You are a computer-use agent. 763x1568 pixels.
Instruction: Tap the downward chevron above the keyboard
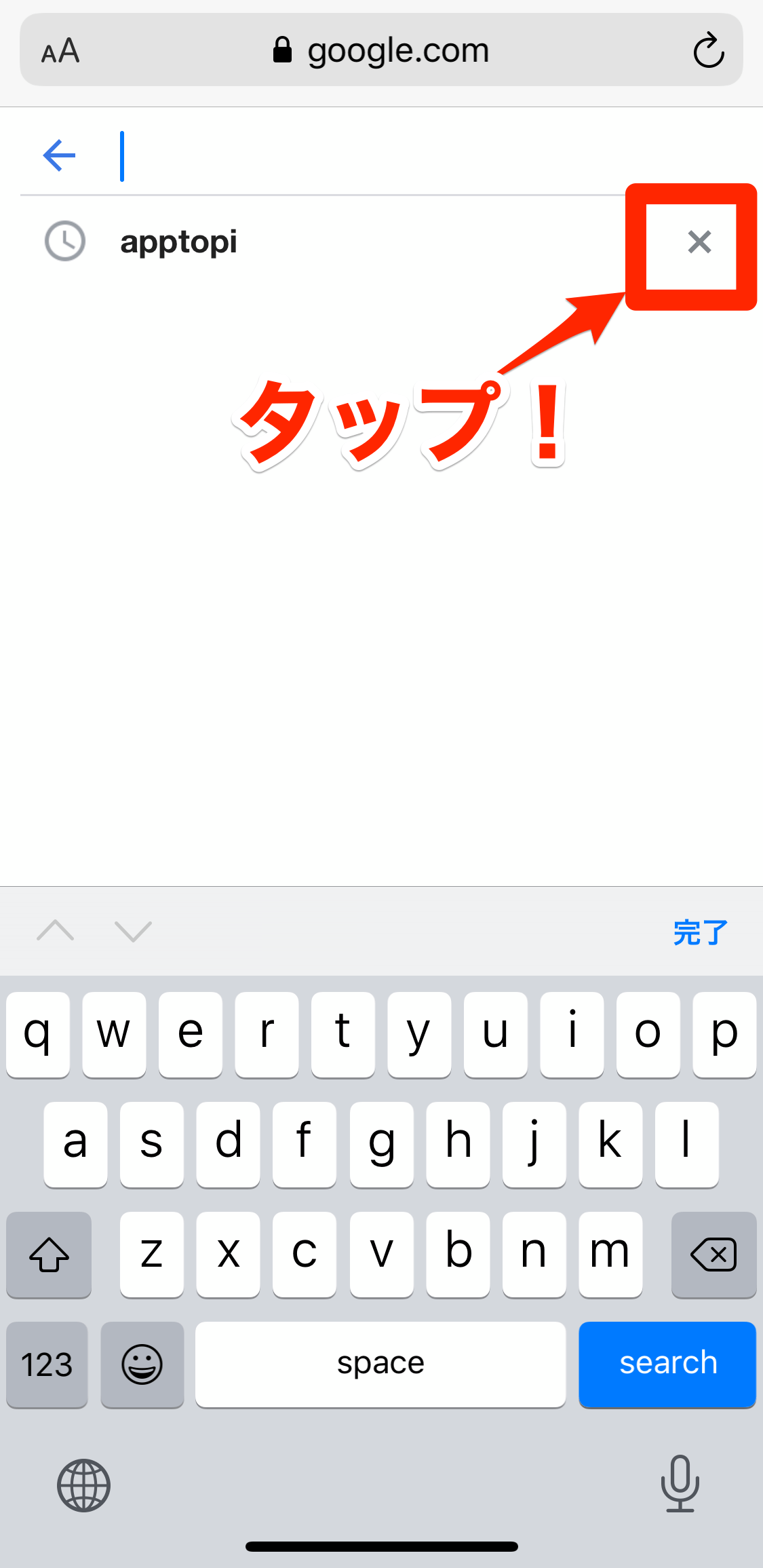pyautogui.click(x=133, y=931)
